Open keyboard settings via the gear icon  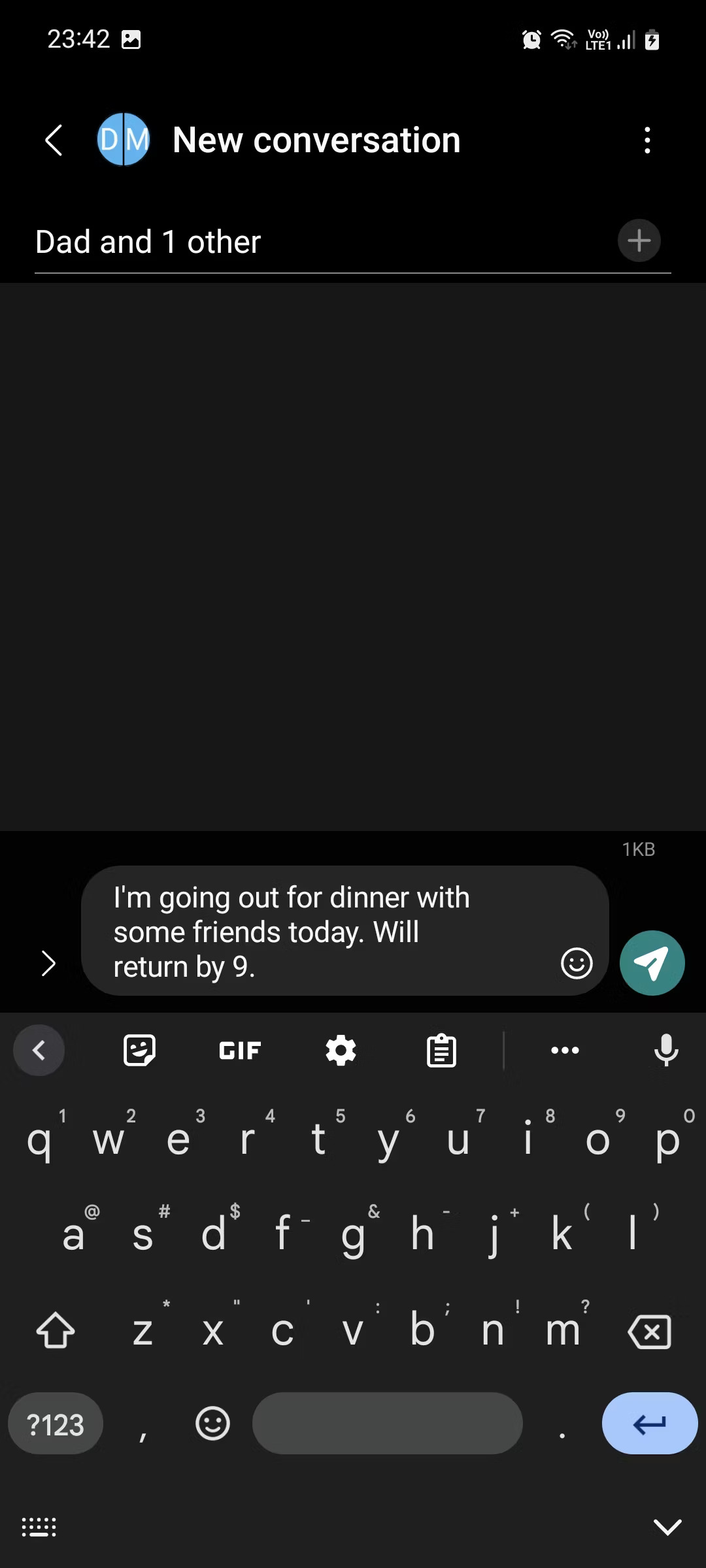coord(341,1050)
